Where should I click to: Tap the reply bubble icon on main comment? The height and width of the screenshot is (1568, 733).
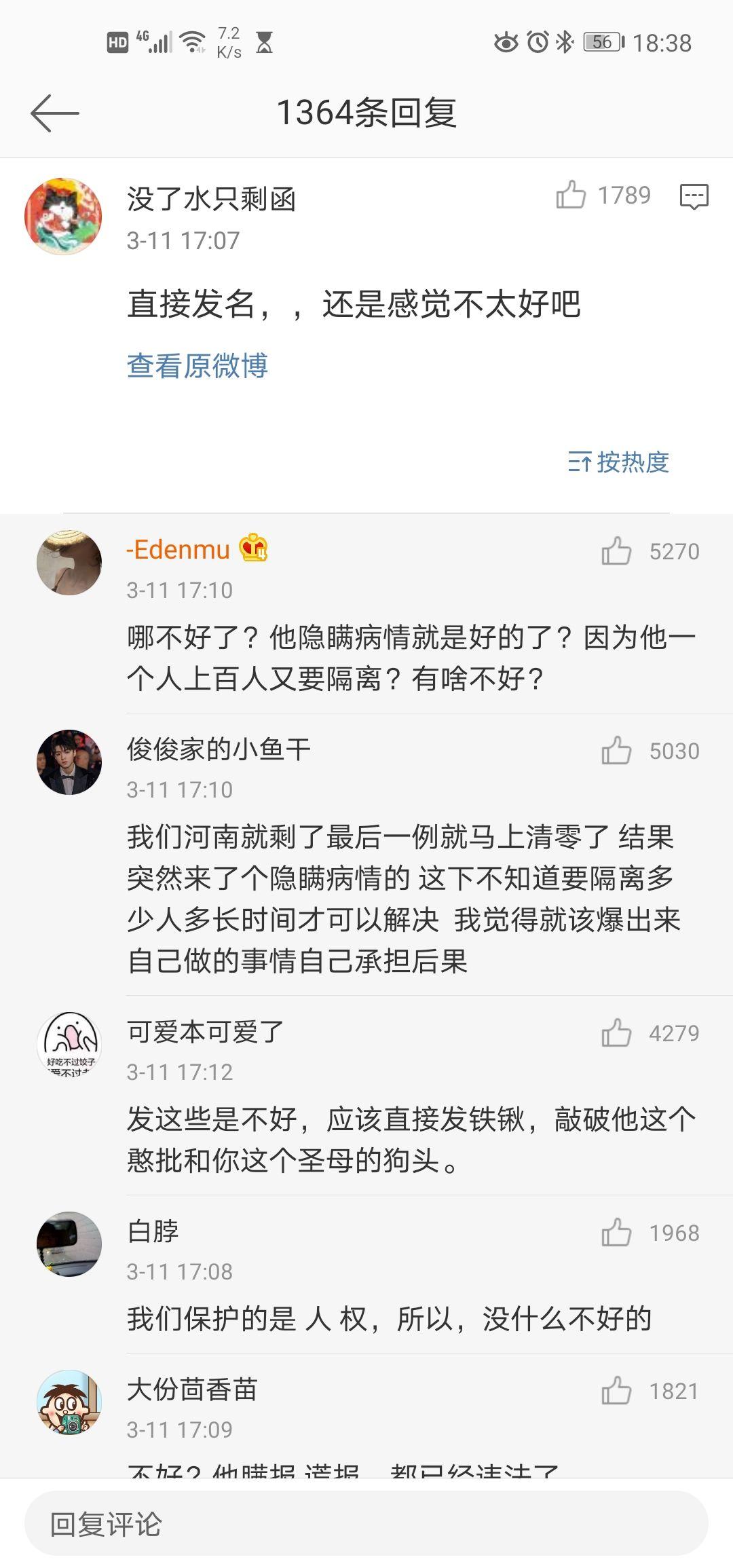[694, 196]
